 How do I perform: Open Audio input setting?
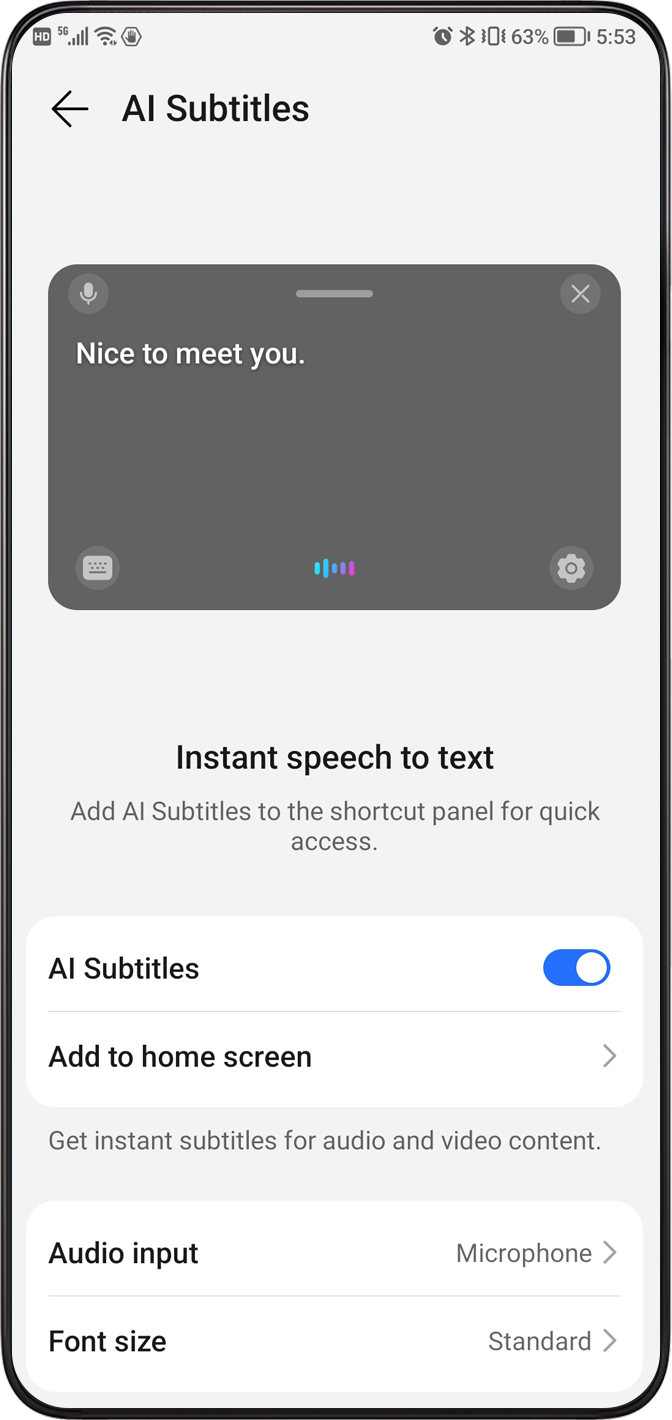(x=334, y=1253)
